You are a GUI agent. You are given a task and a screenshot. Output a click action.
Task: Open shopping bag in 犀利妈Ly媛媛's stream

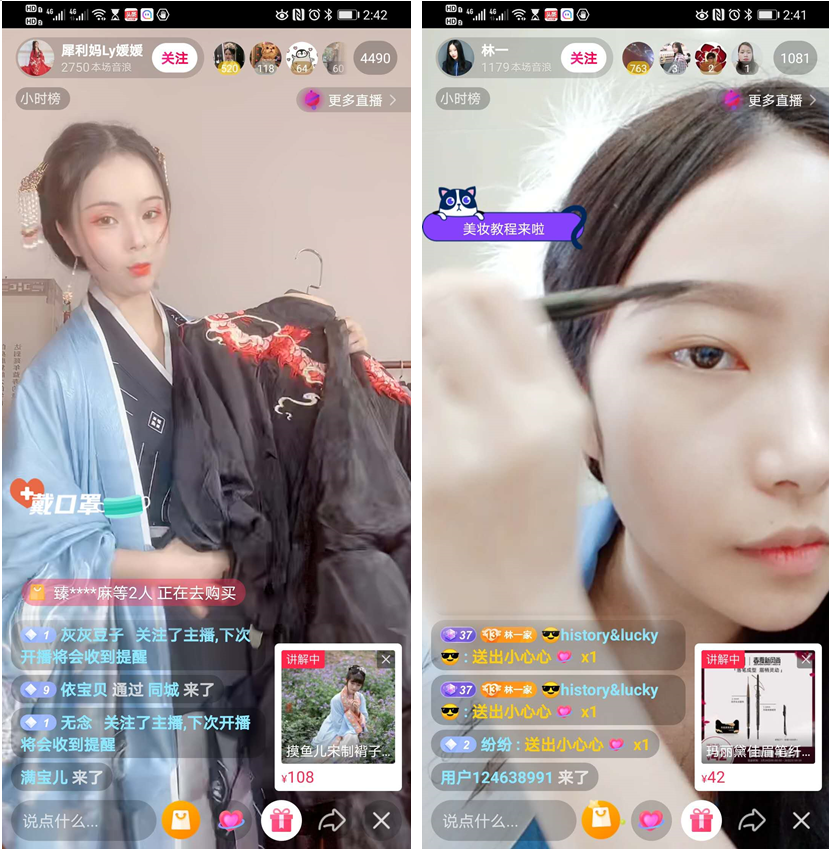click(180, 821)
